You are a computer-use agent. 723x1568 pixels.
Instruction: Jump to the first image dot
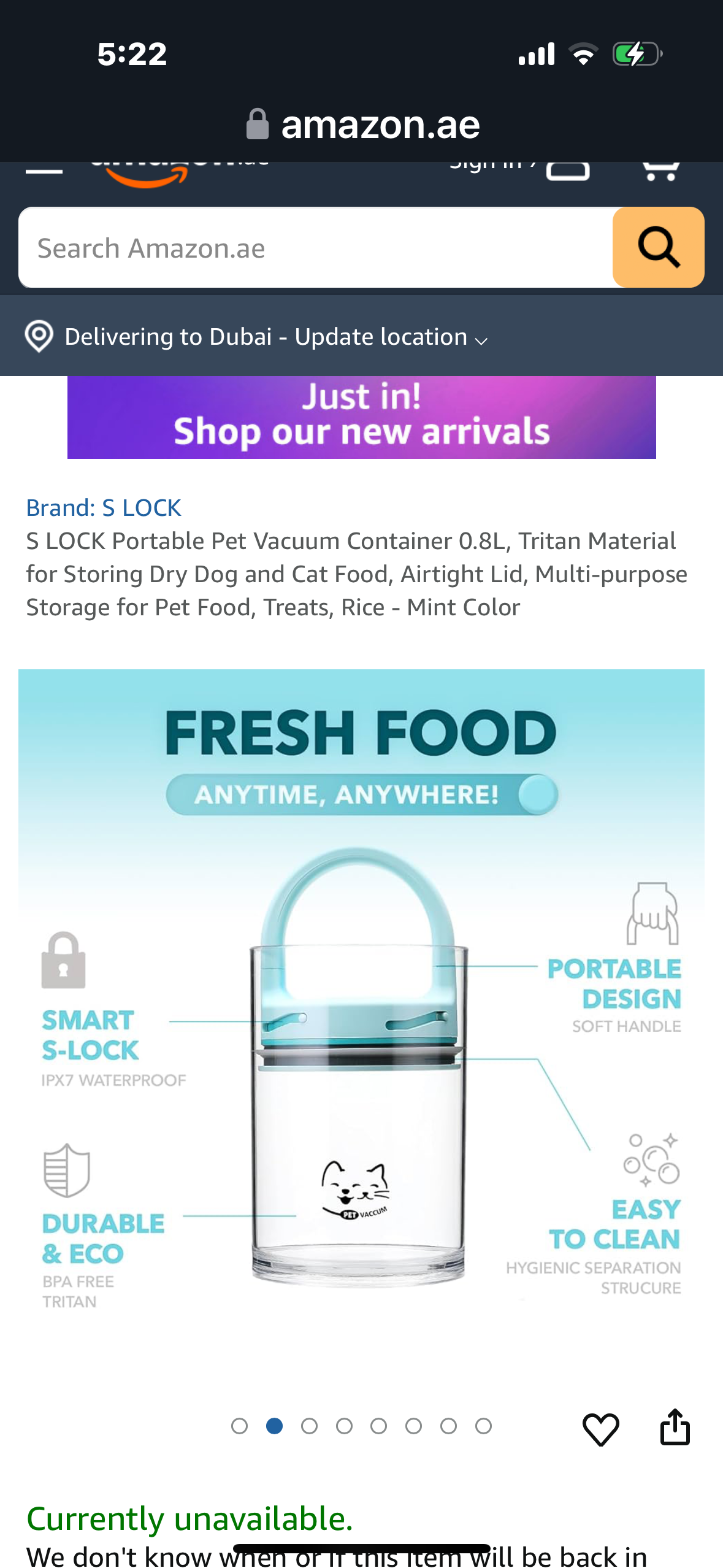239,1426
